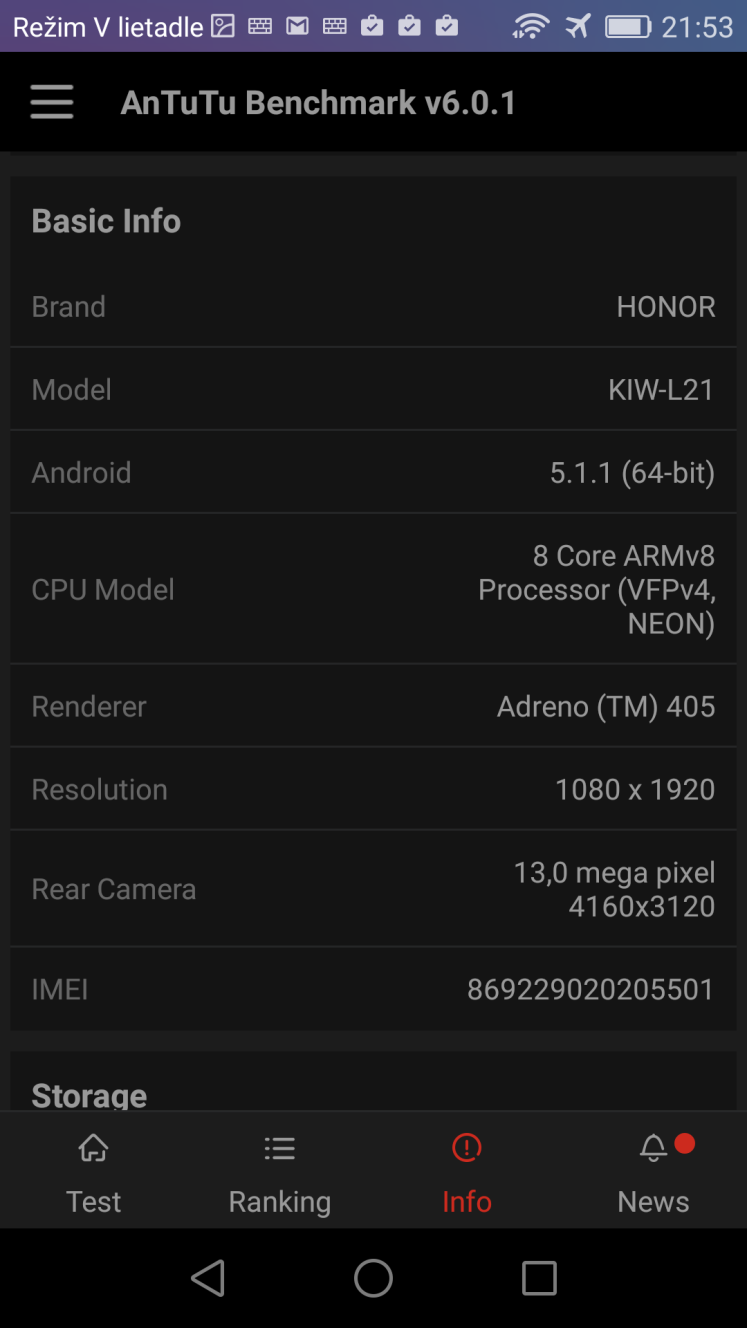Image resolution: width=747 pixels, height=1328 pixels.
Task: Open the hamburger drawer menu
Action: tap(51, 102)
